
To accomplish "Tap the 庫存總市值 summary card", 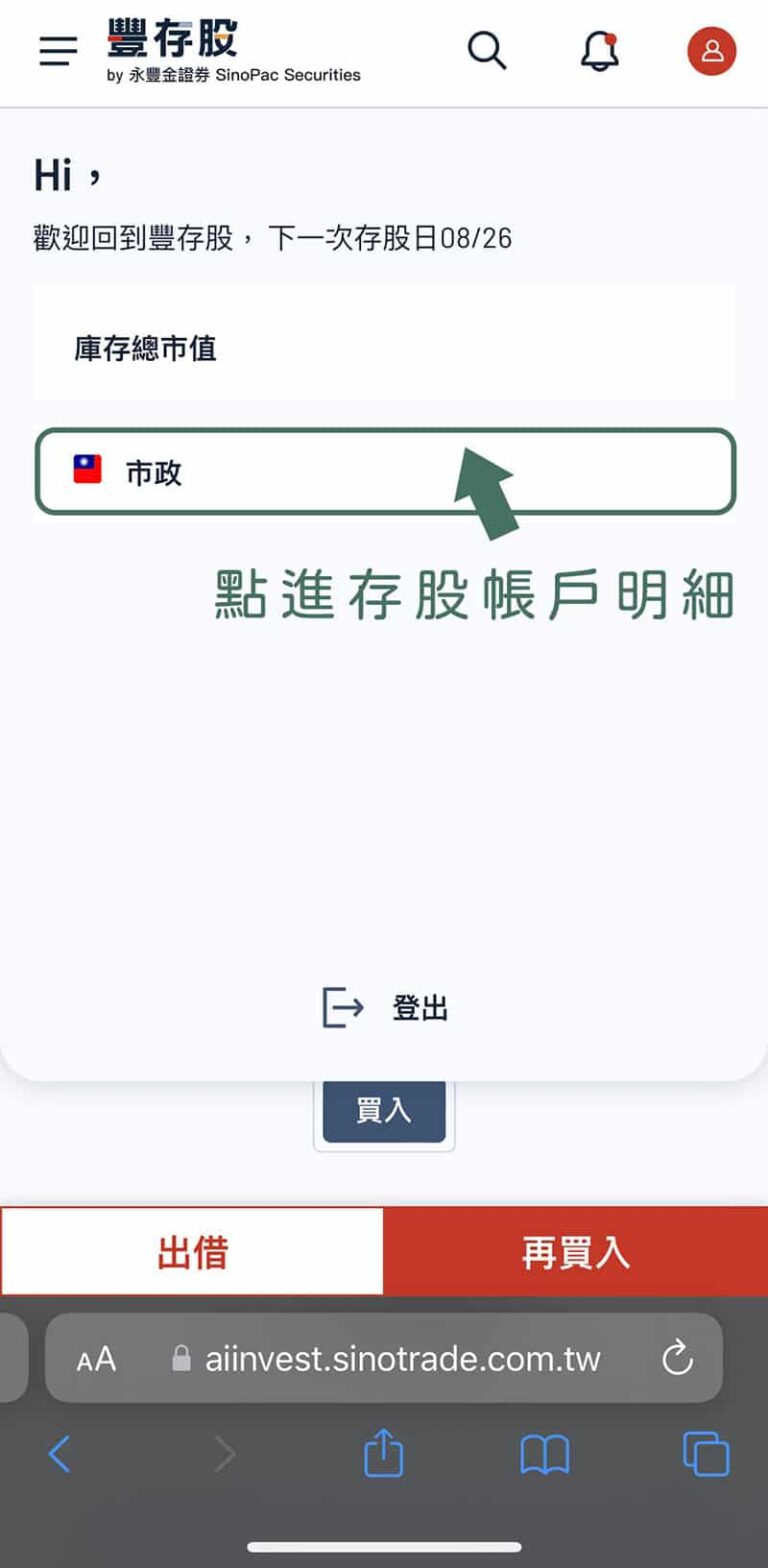I will [x=384, y=343].
